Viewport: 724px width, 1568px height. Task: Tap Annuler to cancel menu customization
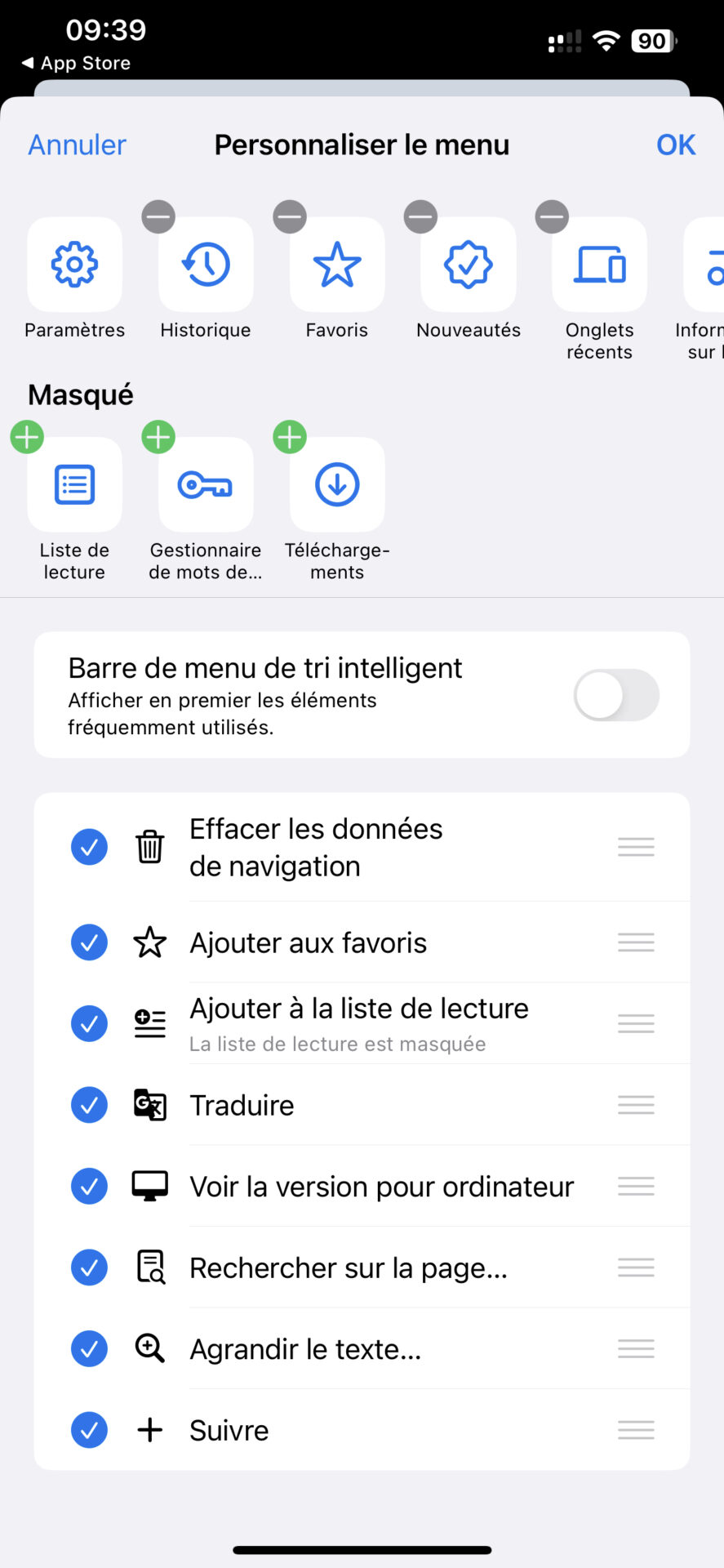(77, 145)
